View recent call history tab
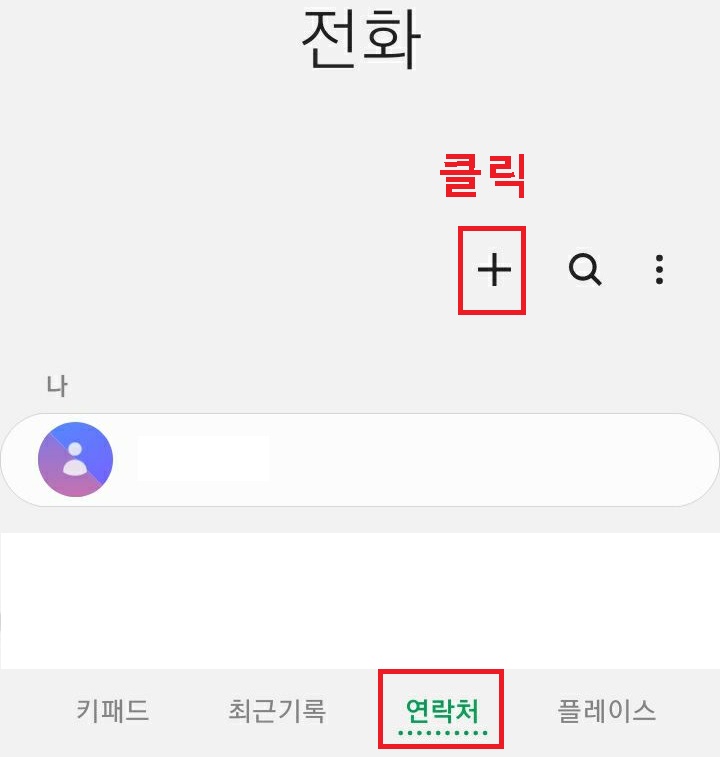720x757 pixels. tap(276, 710)
